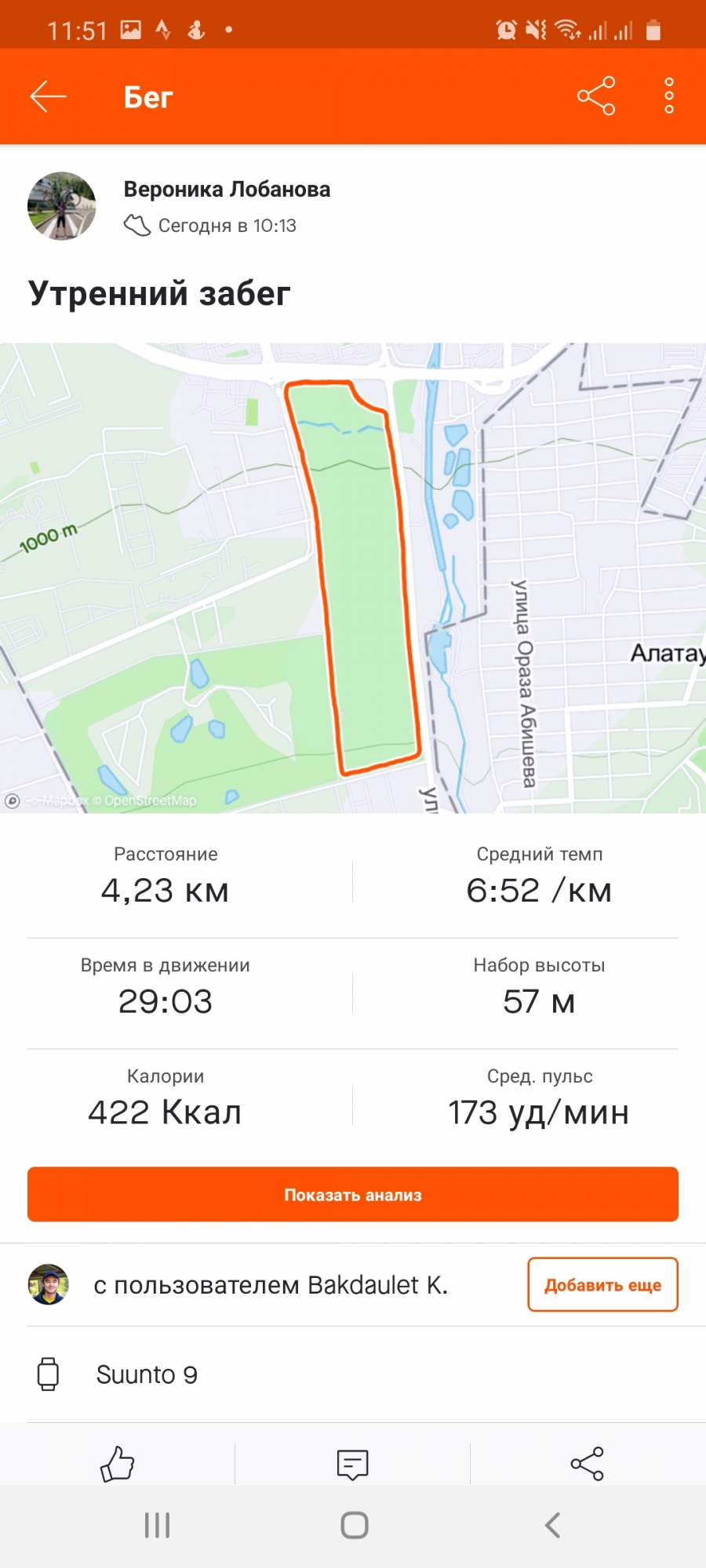
Task: Open the run route map
Action: coord(353,577)
